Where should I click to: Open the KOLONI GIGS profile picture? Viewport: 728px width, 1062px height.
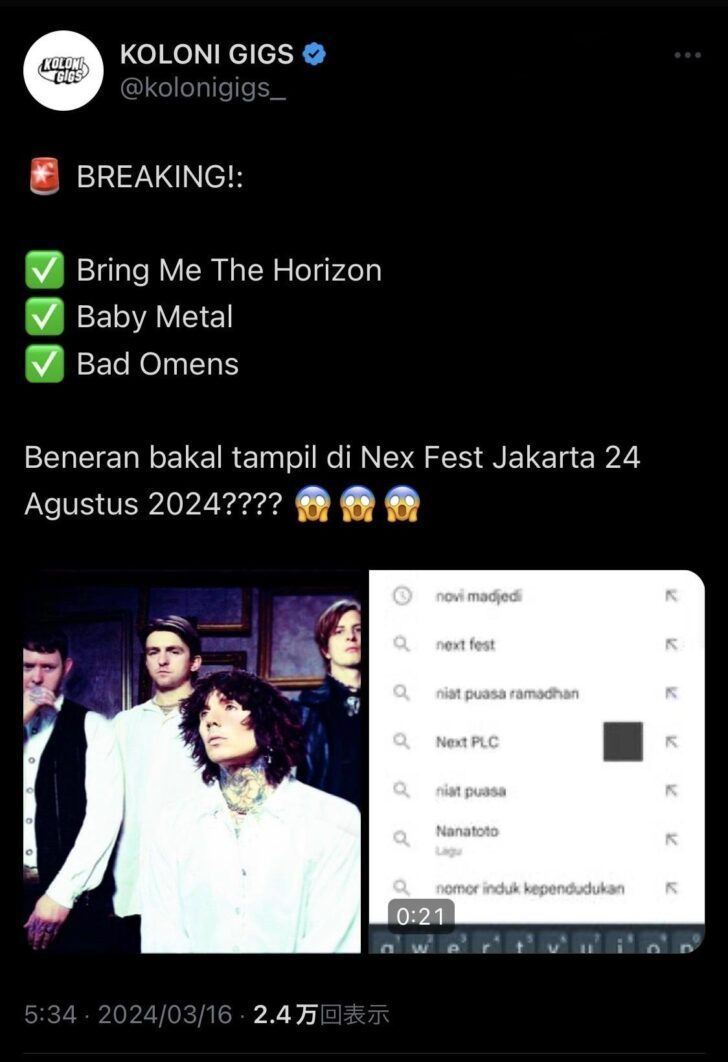[x=64, y=70]
